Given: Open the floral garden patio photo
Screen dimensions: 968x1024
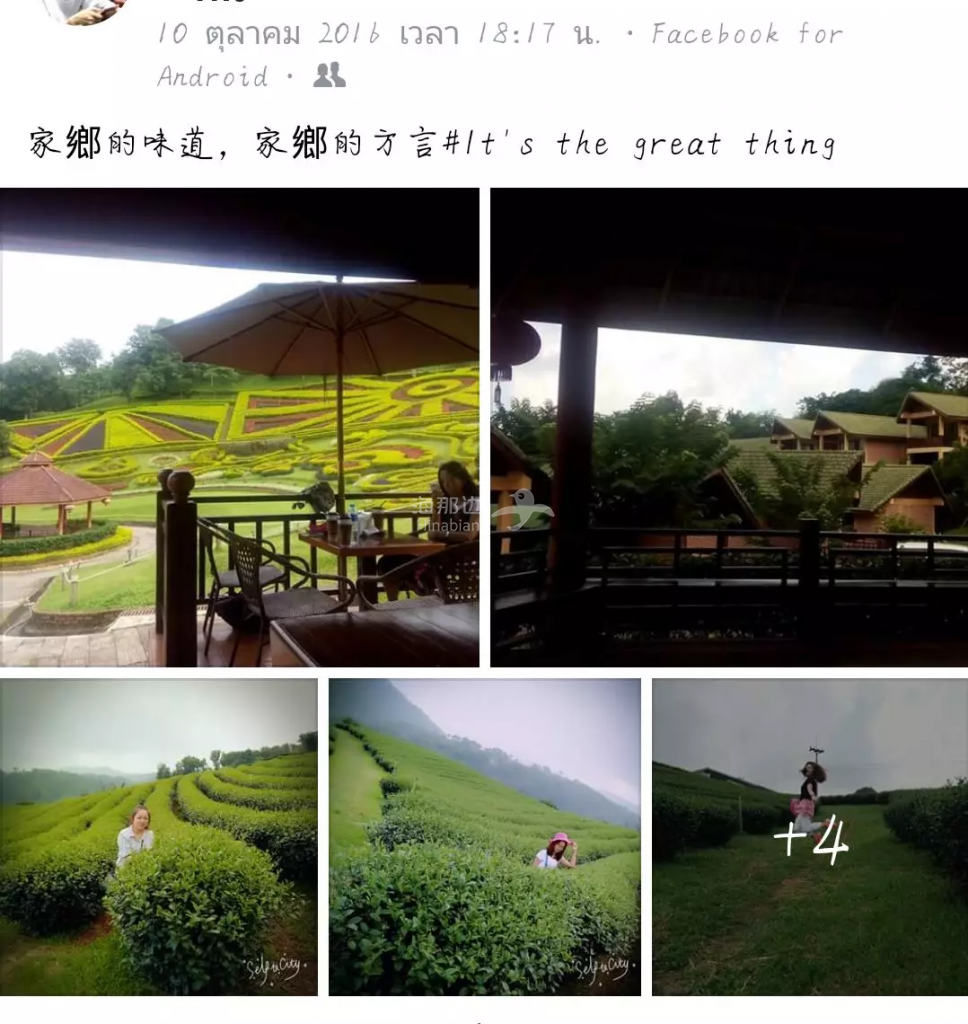Looking at the screenshot, I should click(x=239, y=427).
